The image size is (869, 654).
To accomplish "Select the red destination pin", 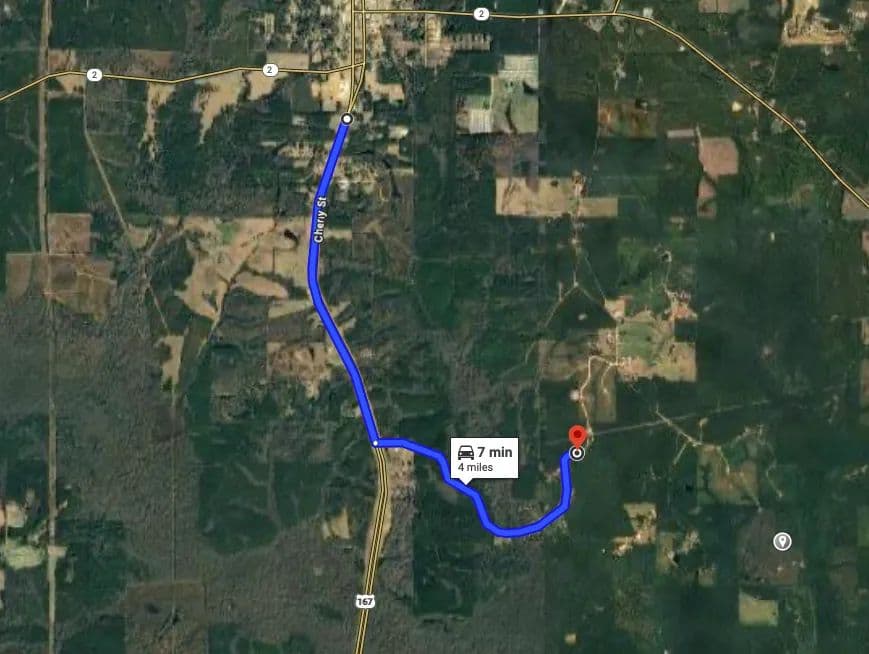I will pyautogui.click(x=577, y=437).
